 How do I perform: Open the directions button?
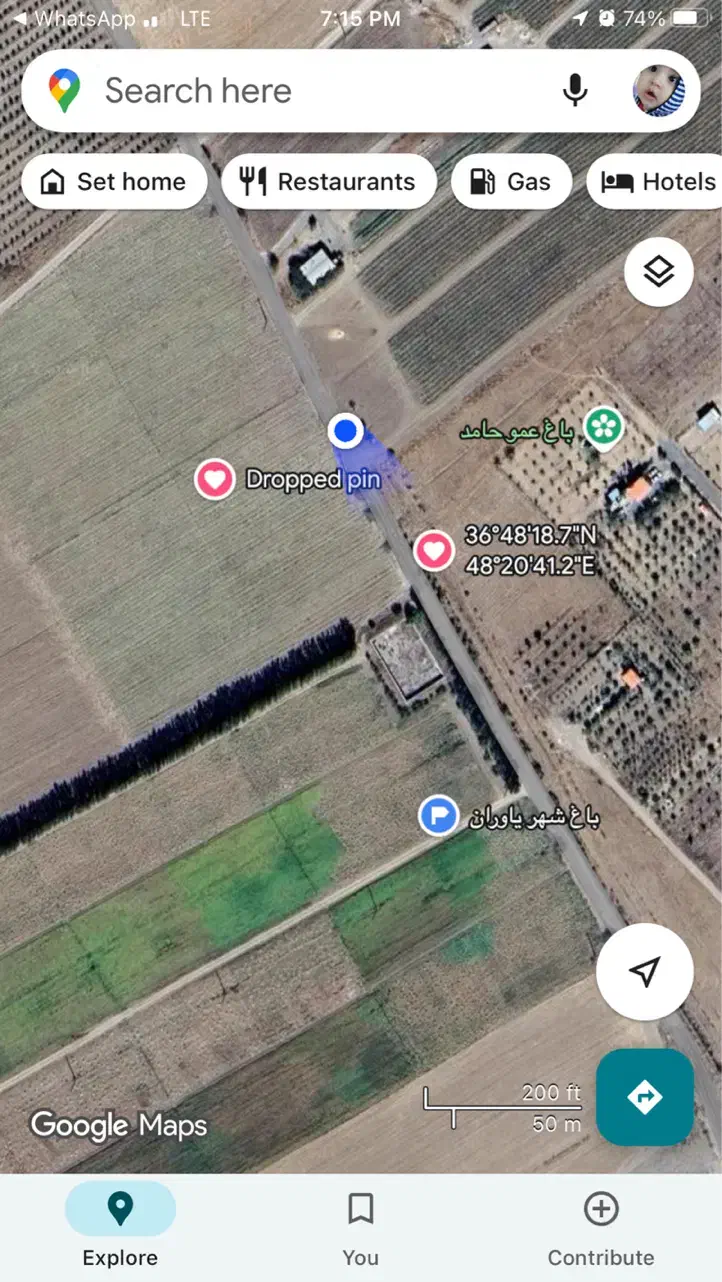click(645, 1097)
